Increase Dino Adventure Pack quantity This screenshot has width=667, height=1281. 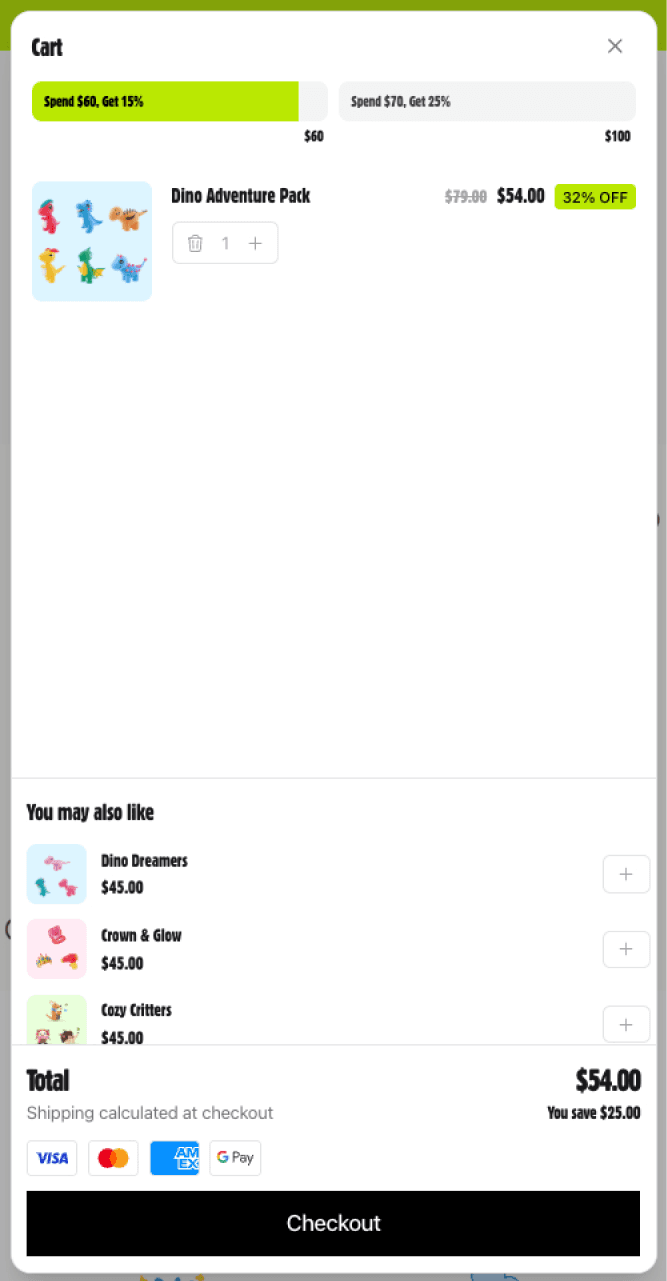point(255,243)
